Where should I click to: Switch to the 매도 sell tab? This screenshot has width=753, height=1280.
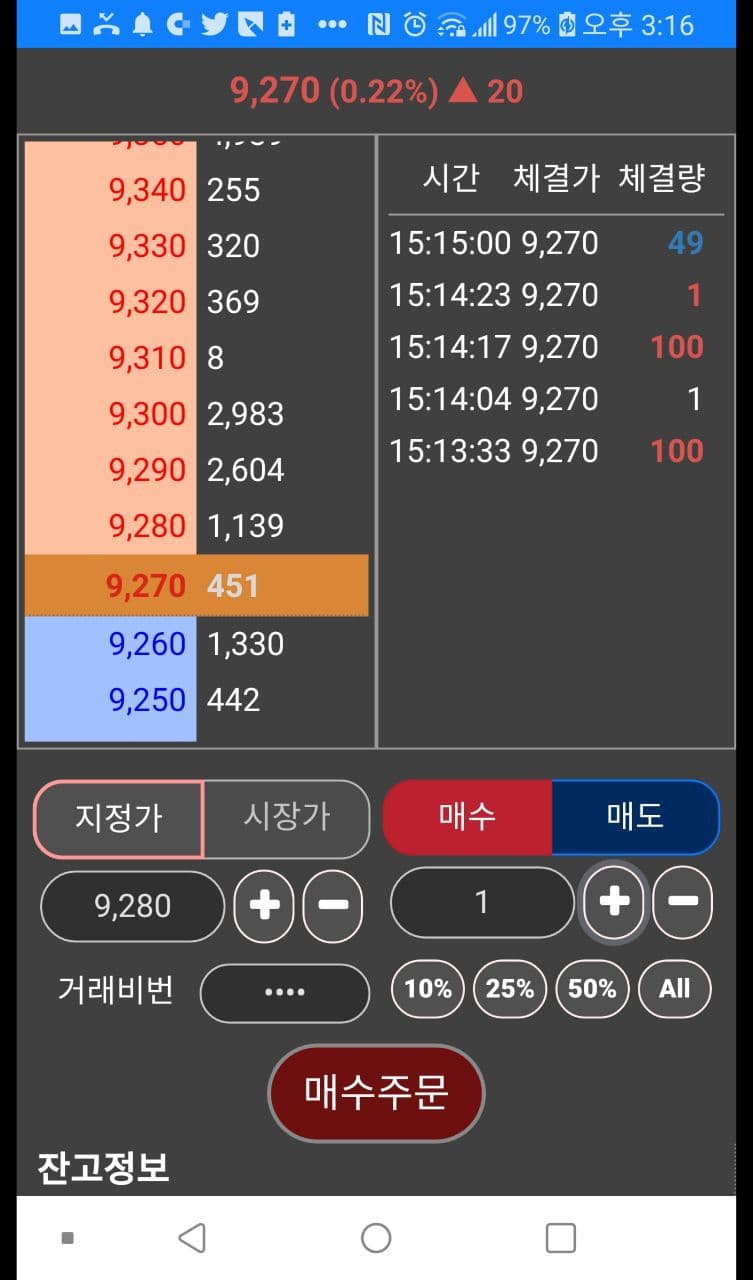pos(635,817)
